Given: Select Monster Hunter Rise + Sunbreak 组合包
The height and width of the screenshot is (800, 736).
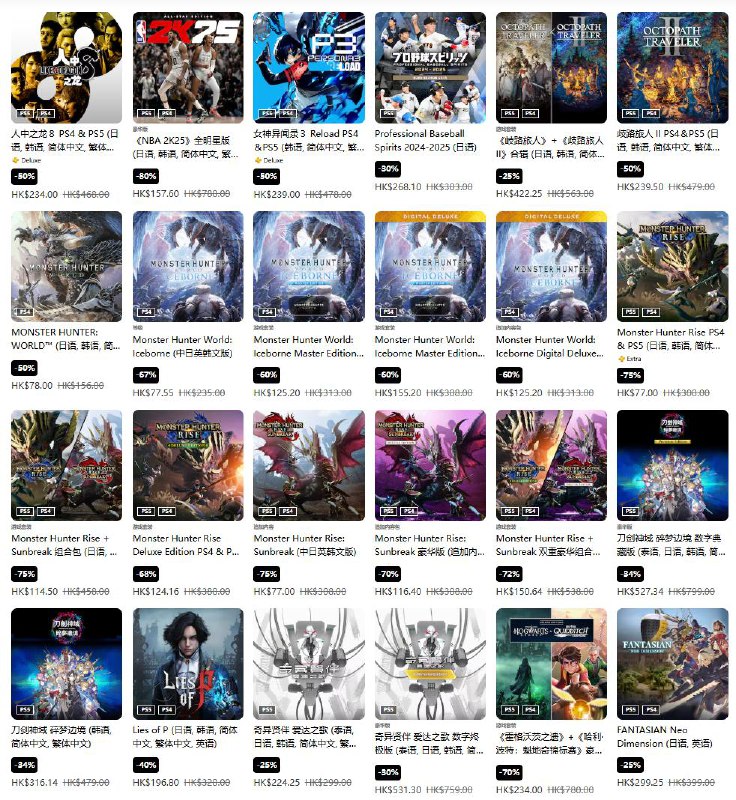Looking at the screenshot, I should (66, 465).
